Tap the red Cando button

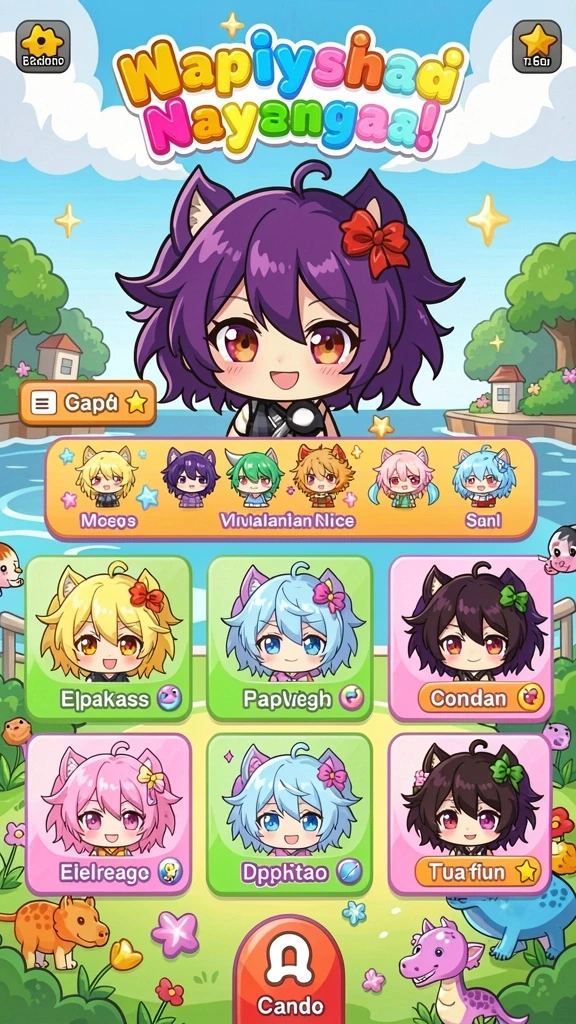[289, 972]
